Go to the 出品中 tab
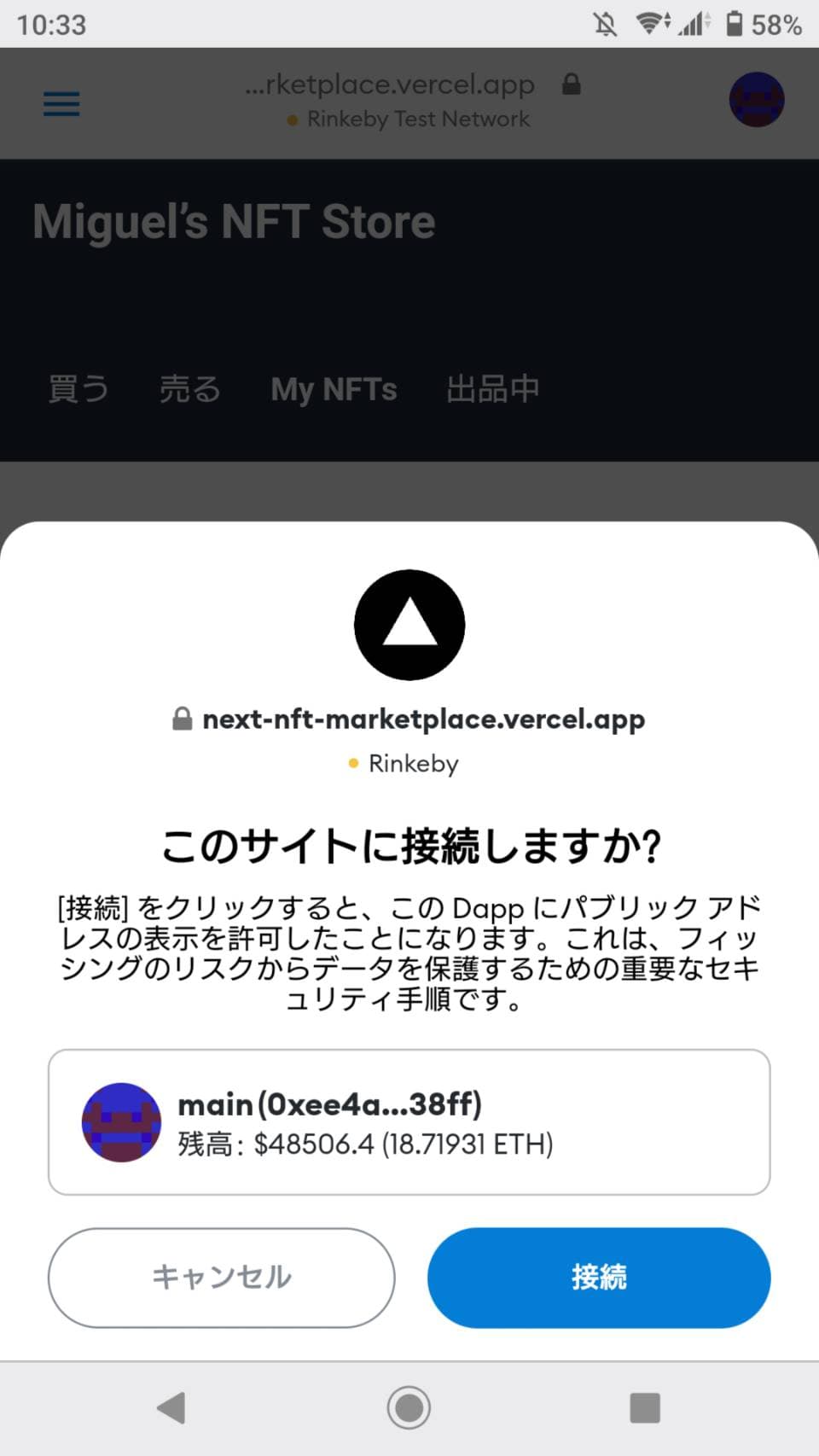This screenshot has height=1456, width=819. click(493, 388)
